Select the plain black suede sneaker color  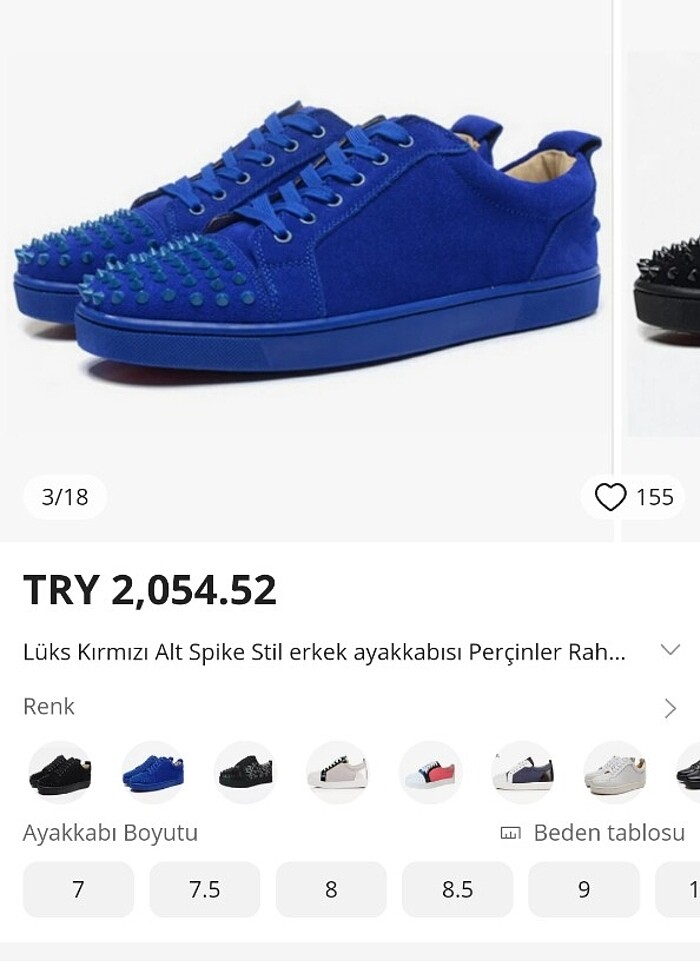click(x=61, y=772)
